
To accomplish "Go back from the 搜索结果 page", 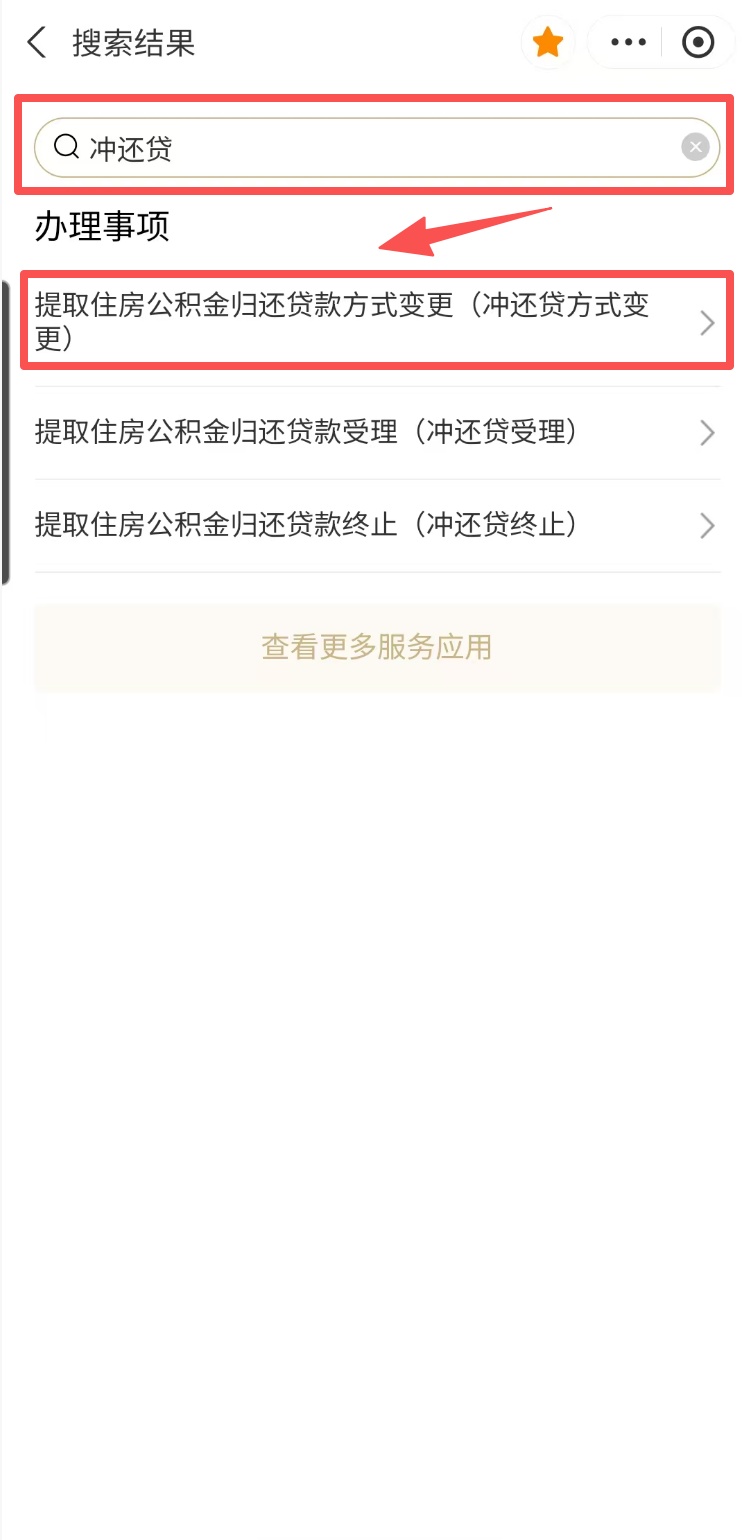I will pyautogui.click(x=37, y=43).
